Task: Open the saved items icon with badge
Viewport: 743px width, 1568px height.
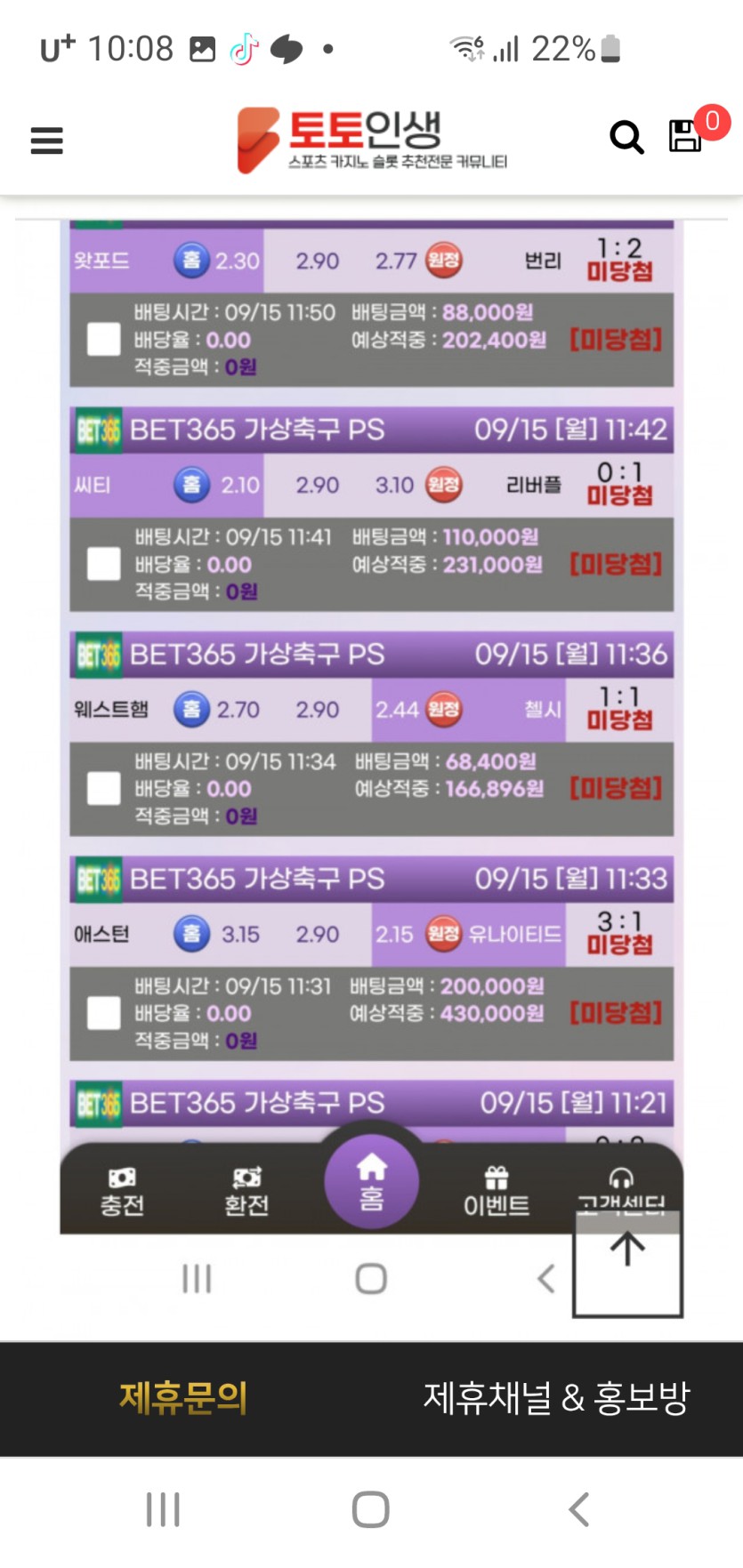Action: [x=686, y=136]
